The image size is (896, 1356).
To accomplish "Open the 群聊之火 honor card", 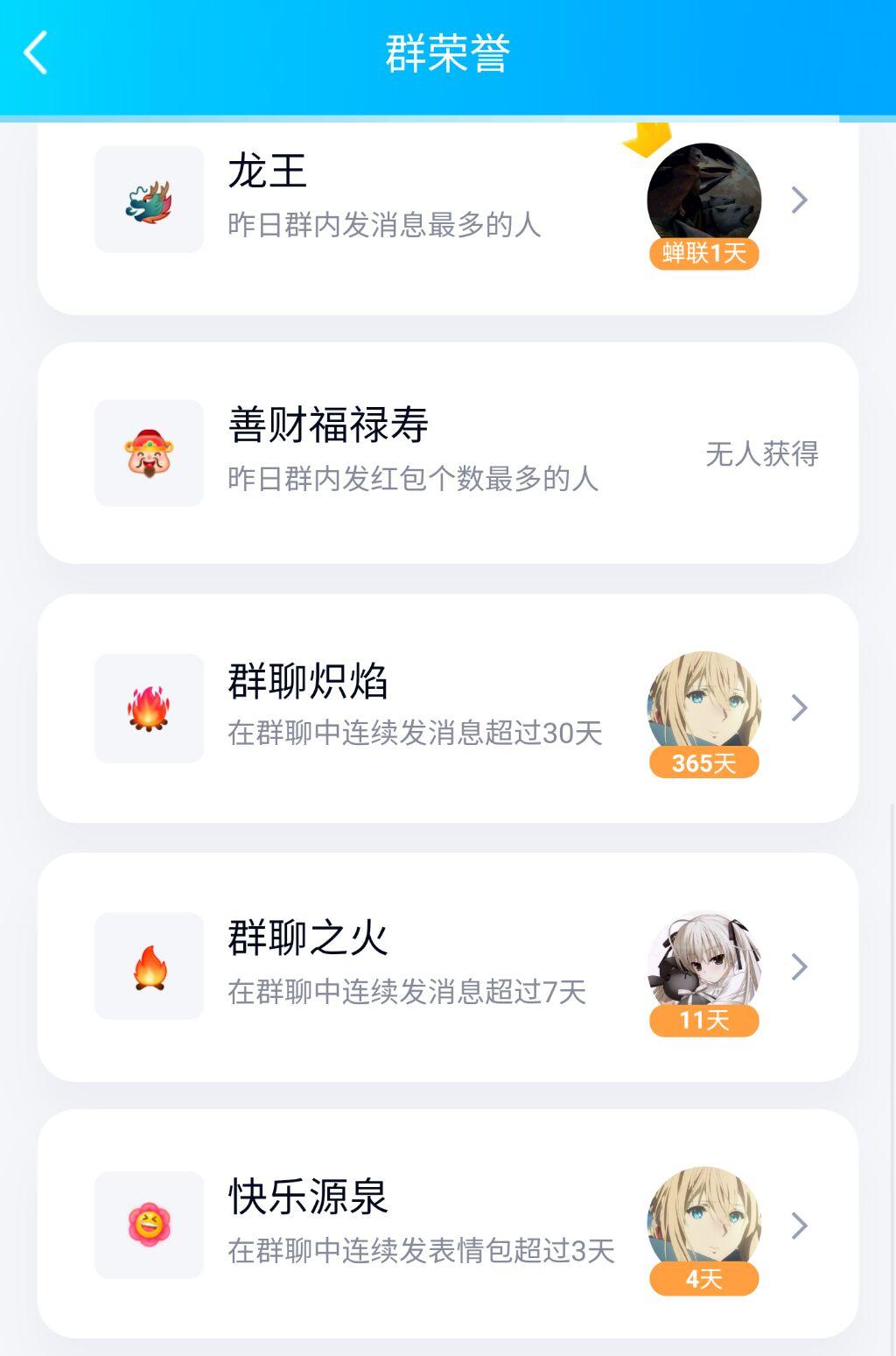I will [x=447, y=966].
